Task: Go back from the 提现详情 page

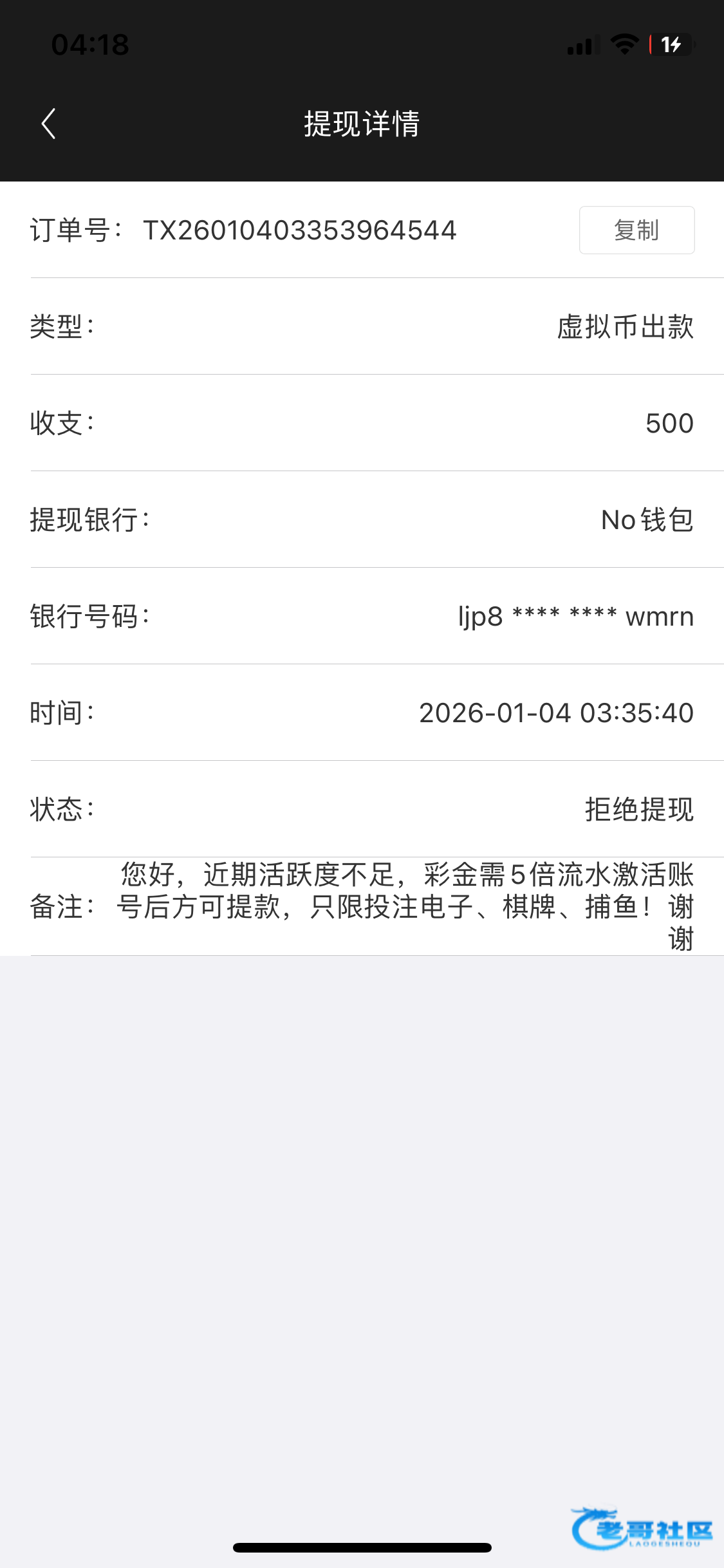Action: pyautogui.click(x=49, y=124)
